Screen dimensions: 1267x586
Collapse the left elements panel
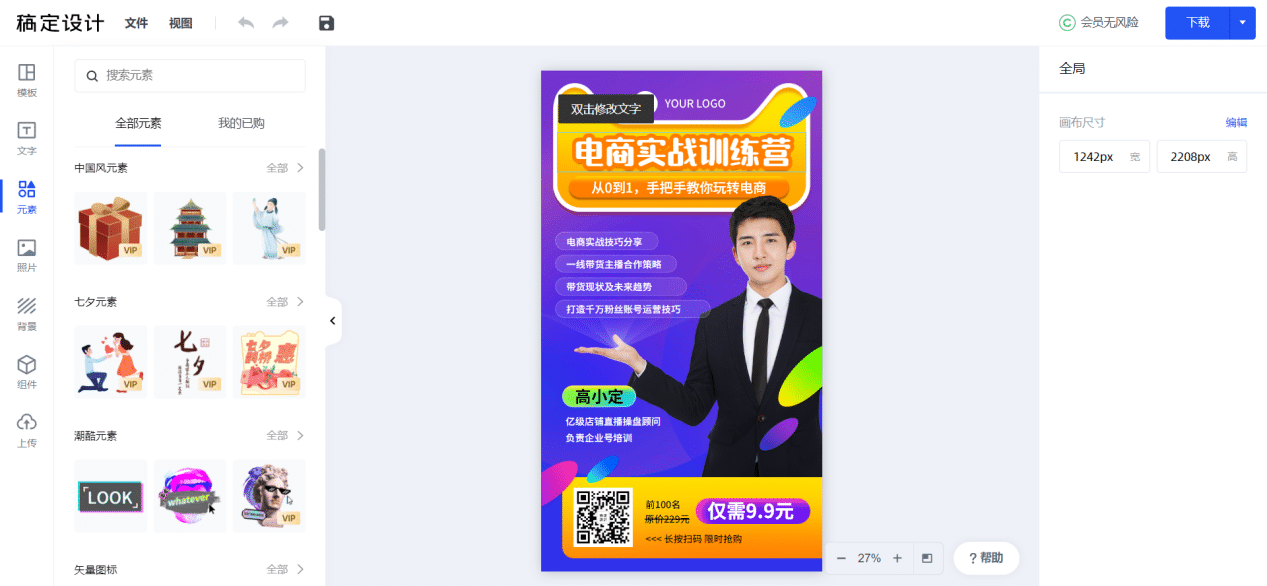click(x=333, y=321)
